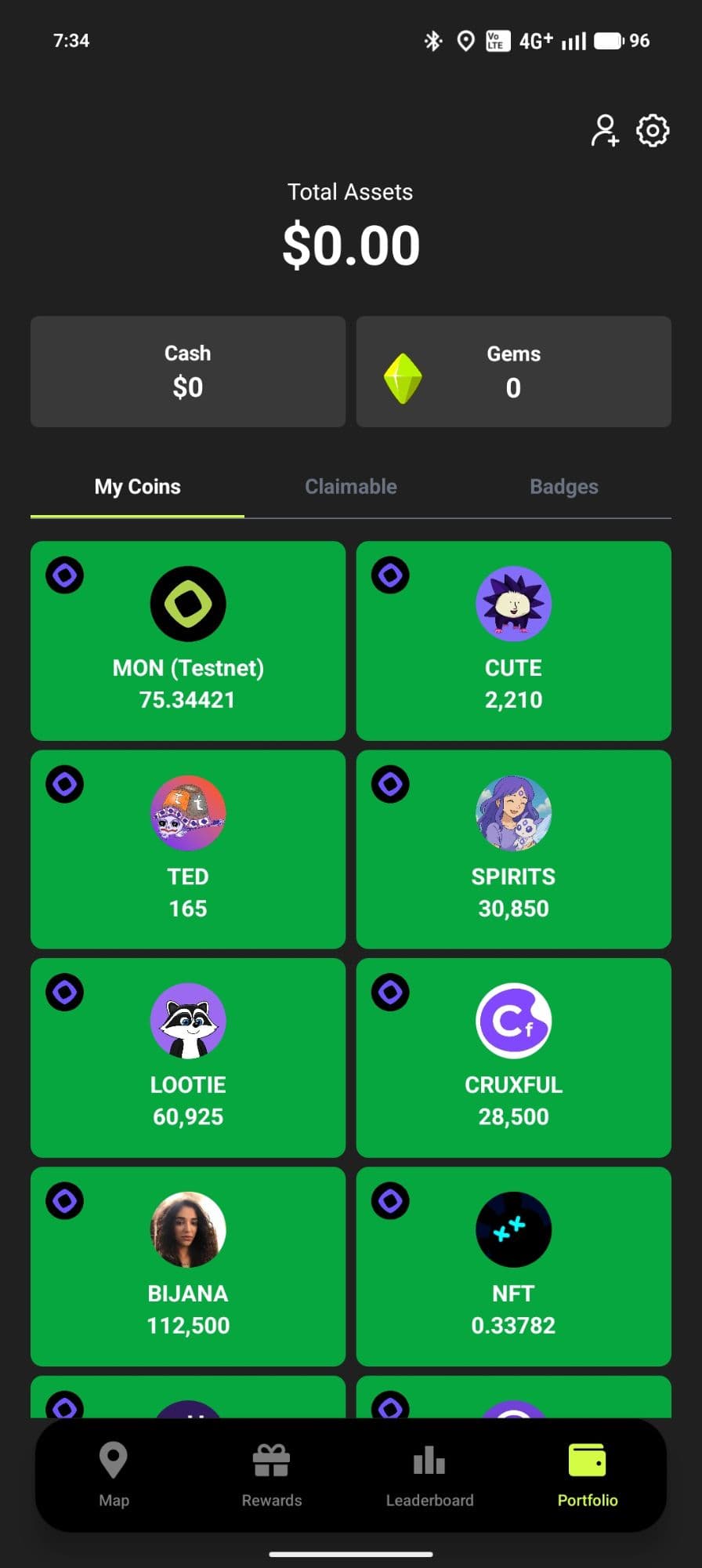
Task: Select the My Coins tab
Action: pyautogui.click(x=137, y=487)
